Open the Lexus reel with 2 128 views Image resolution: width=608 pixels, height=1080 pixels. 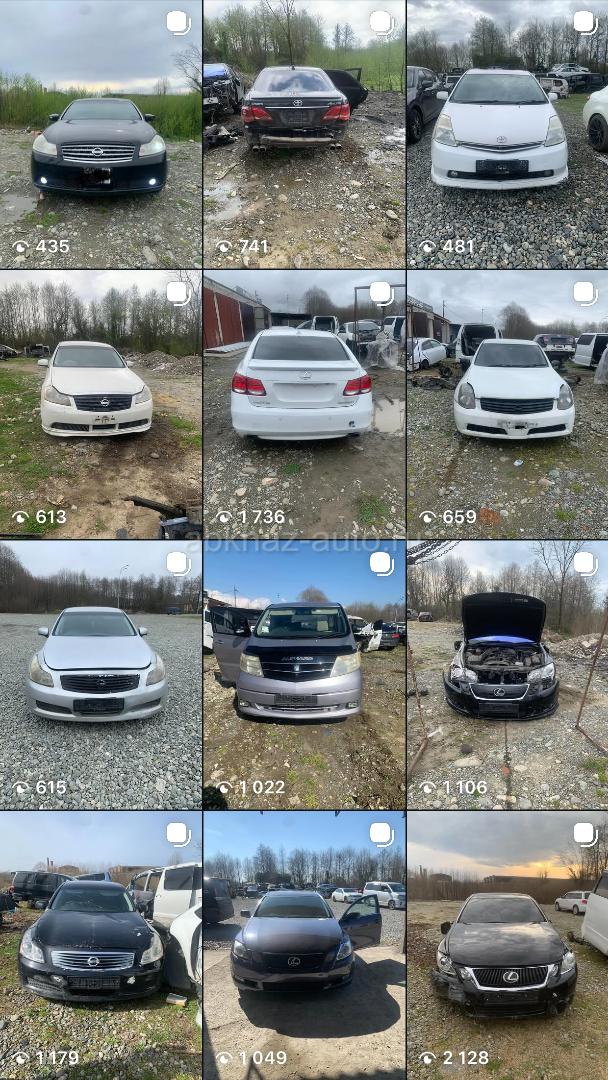tap(507, 945)
